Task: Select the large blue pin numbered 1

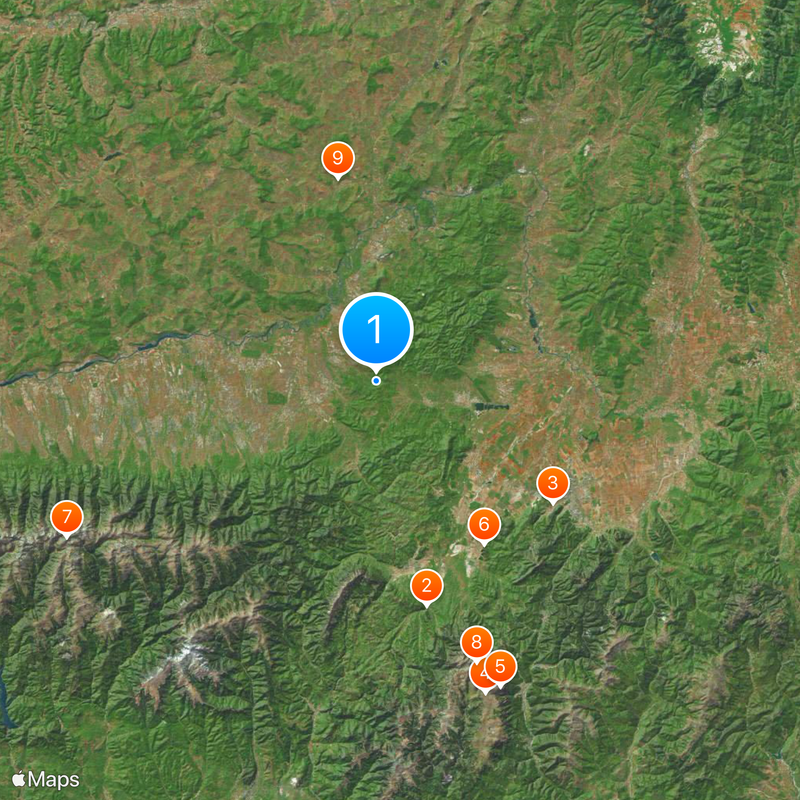Action: (x=376, y=329)
